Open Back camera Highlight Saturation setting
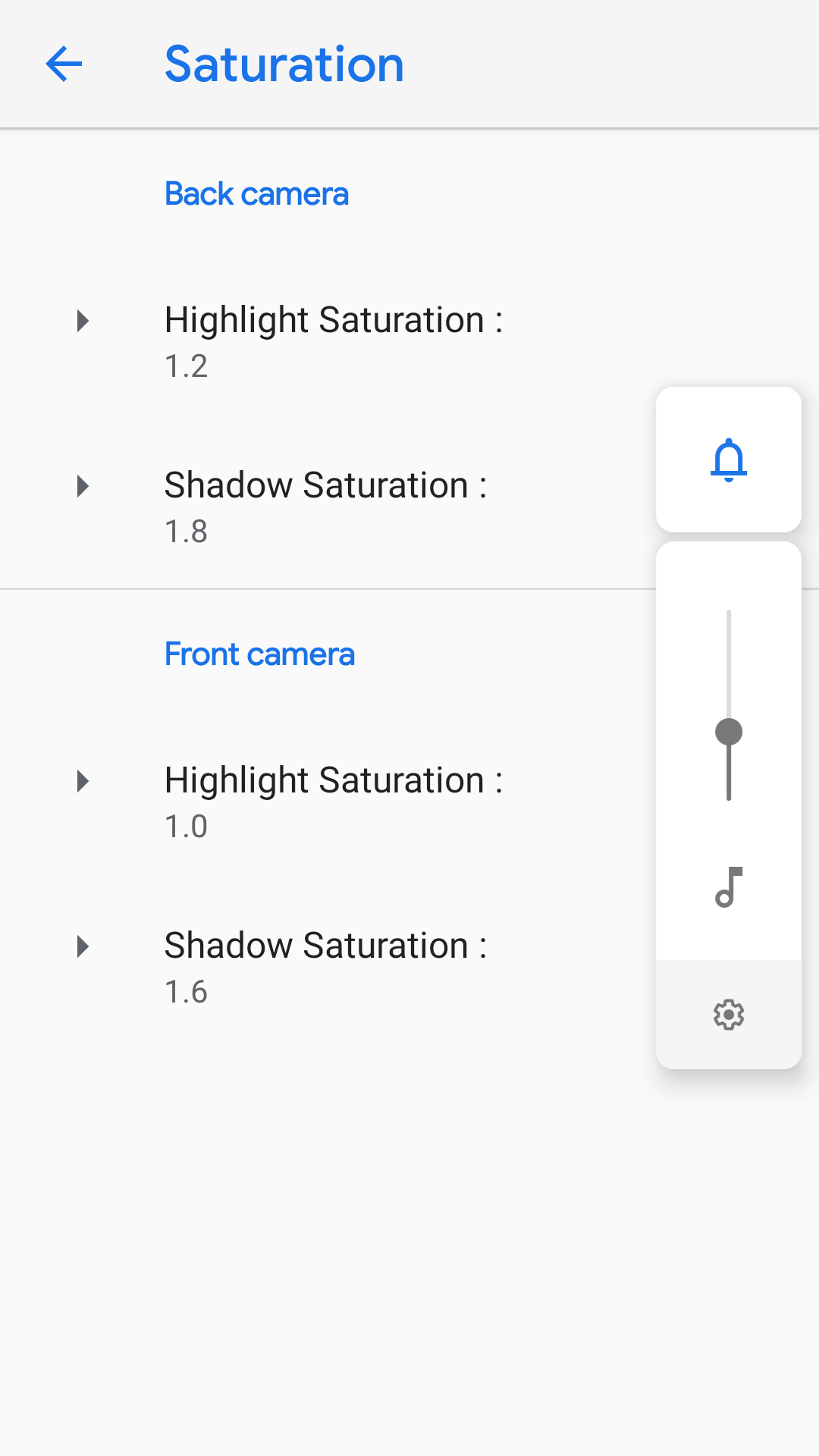The width and height of the screenshot is (819, 1456). (x=334, y=341)
